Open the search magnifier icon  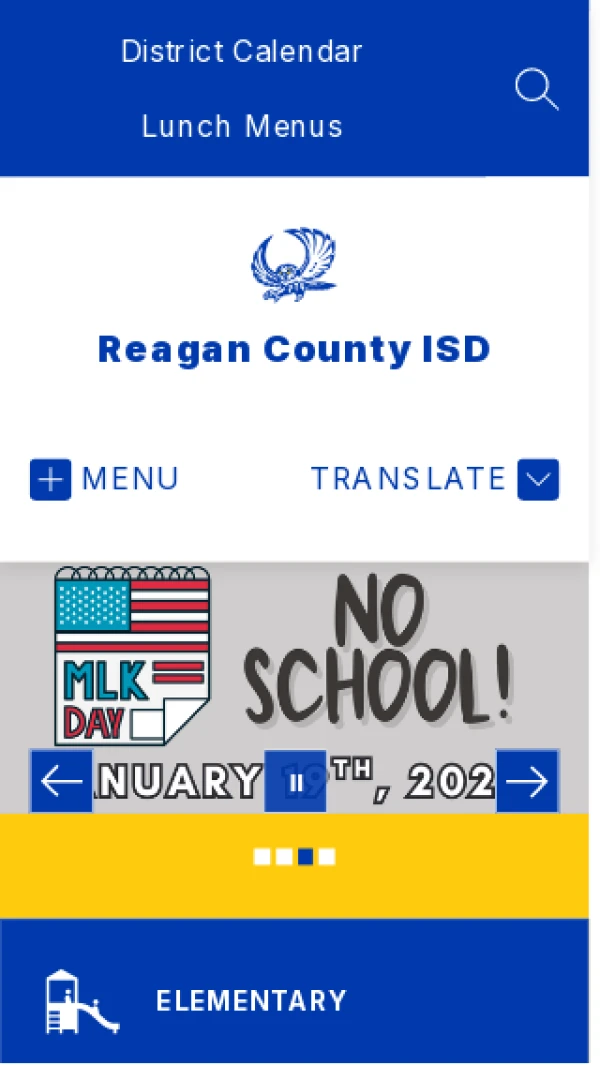536,89
